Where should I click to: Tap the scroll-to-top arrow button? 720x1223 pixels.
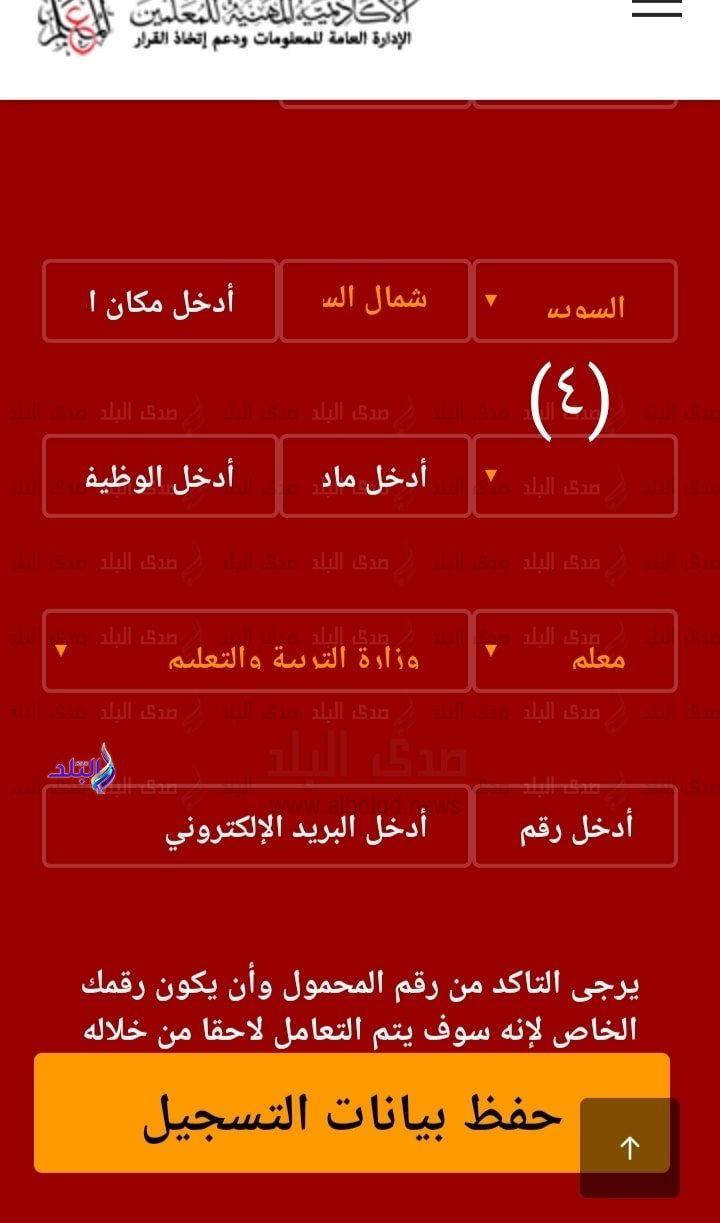tap(629, 1147)
